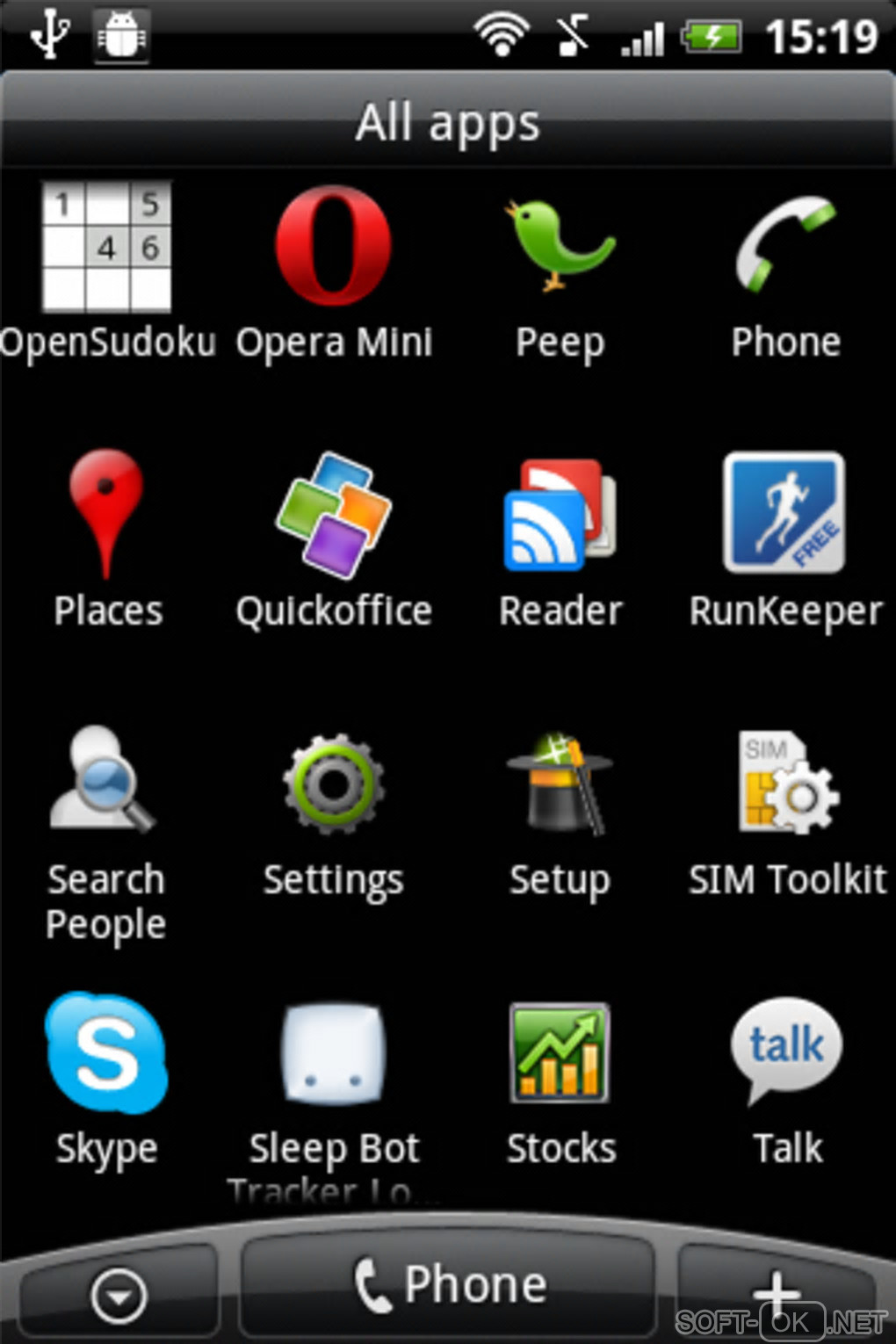Launch Skype
This screenshot has height=1344, width=896.
(x=106, y=1052)
